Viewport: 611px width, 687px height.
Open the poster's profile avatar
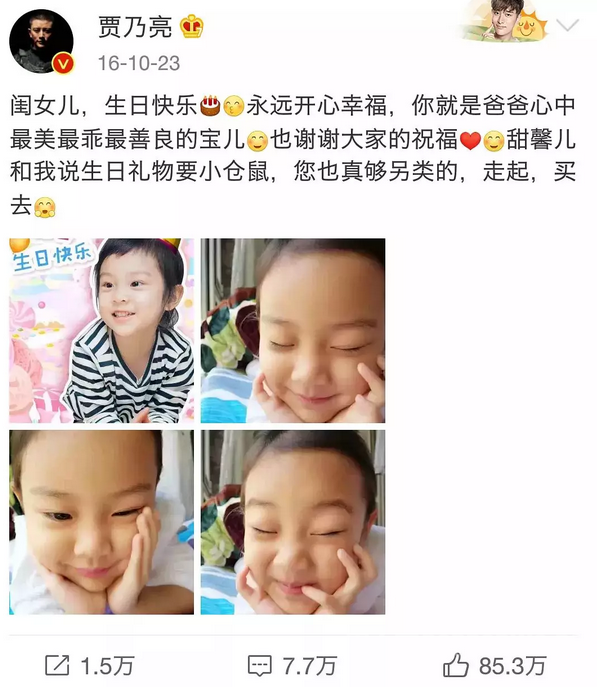click(x=43, y=43)
